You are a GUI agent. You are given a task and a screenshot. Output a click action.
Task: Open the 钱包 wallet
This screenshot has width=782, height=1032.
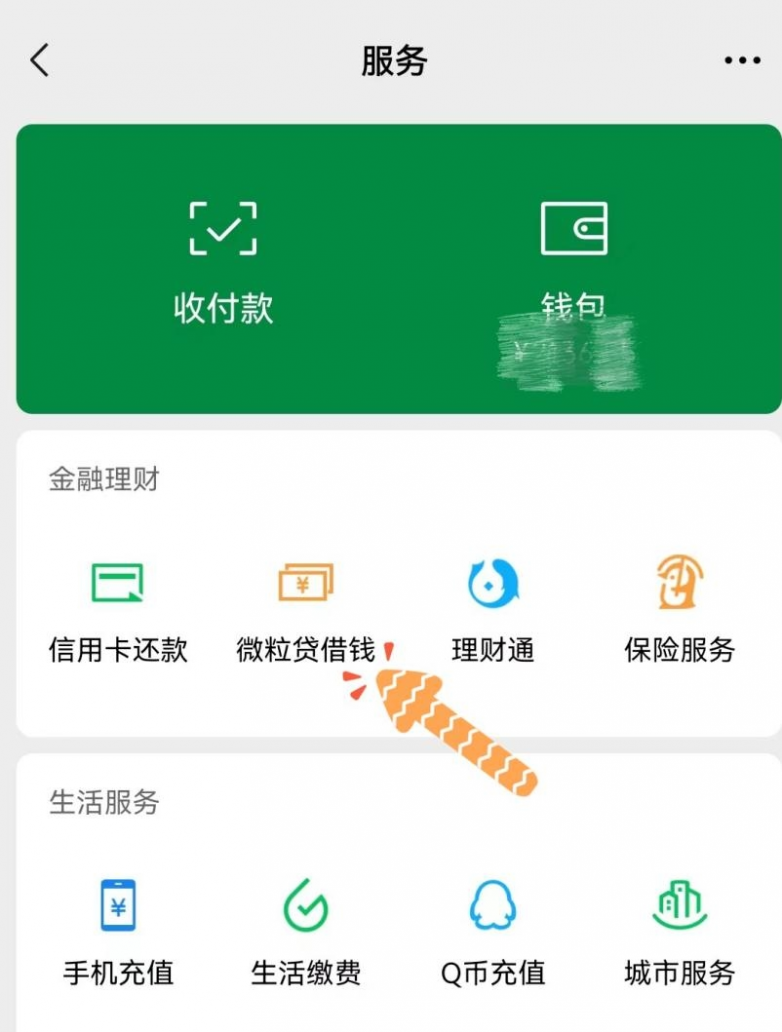pos(573,262)
